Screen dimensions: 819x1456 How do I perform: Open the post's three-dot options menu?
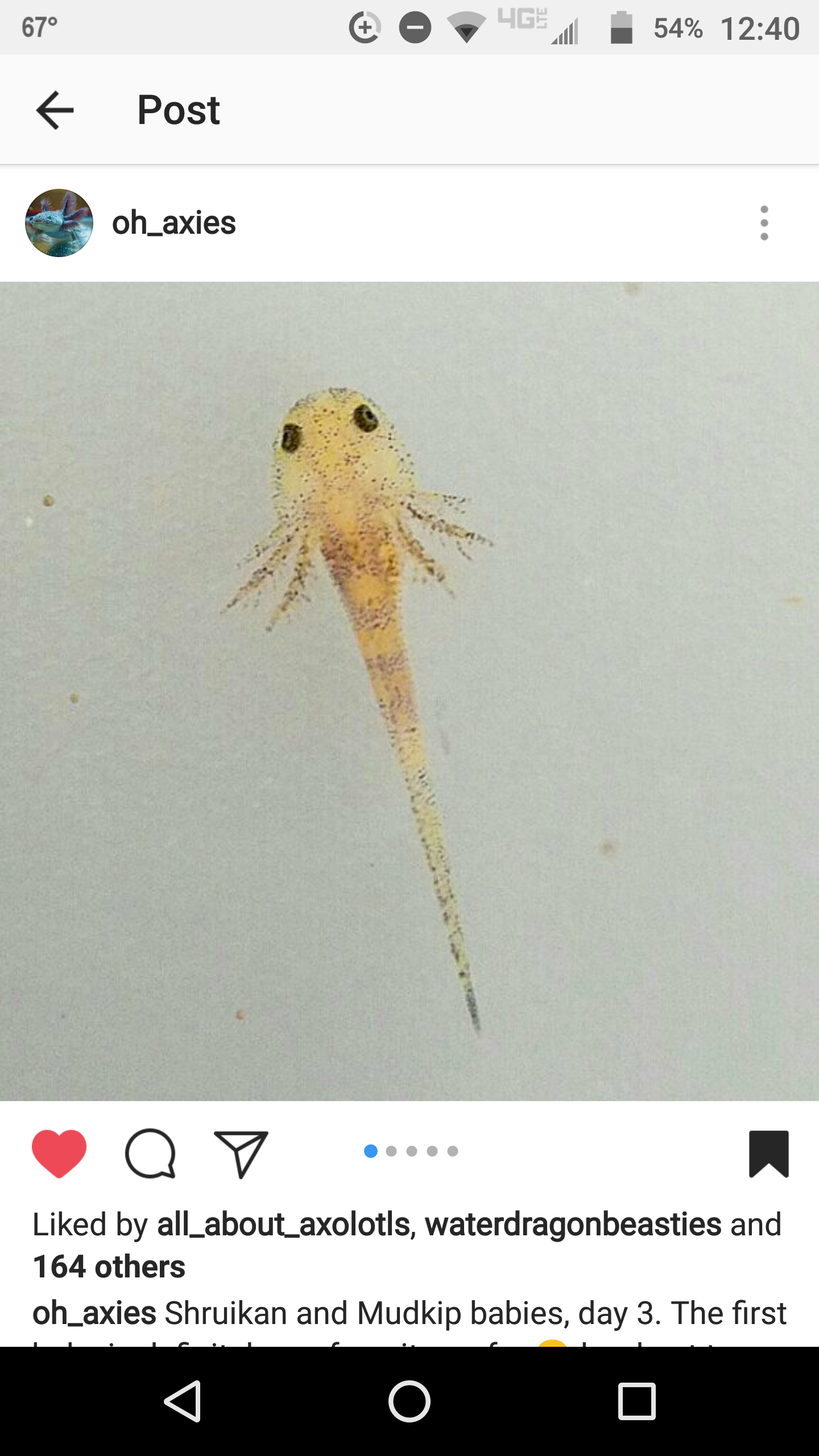click(764, 223)
